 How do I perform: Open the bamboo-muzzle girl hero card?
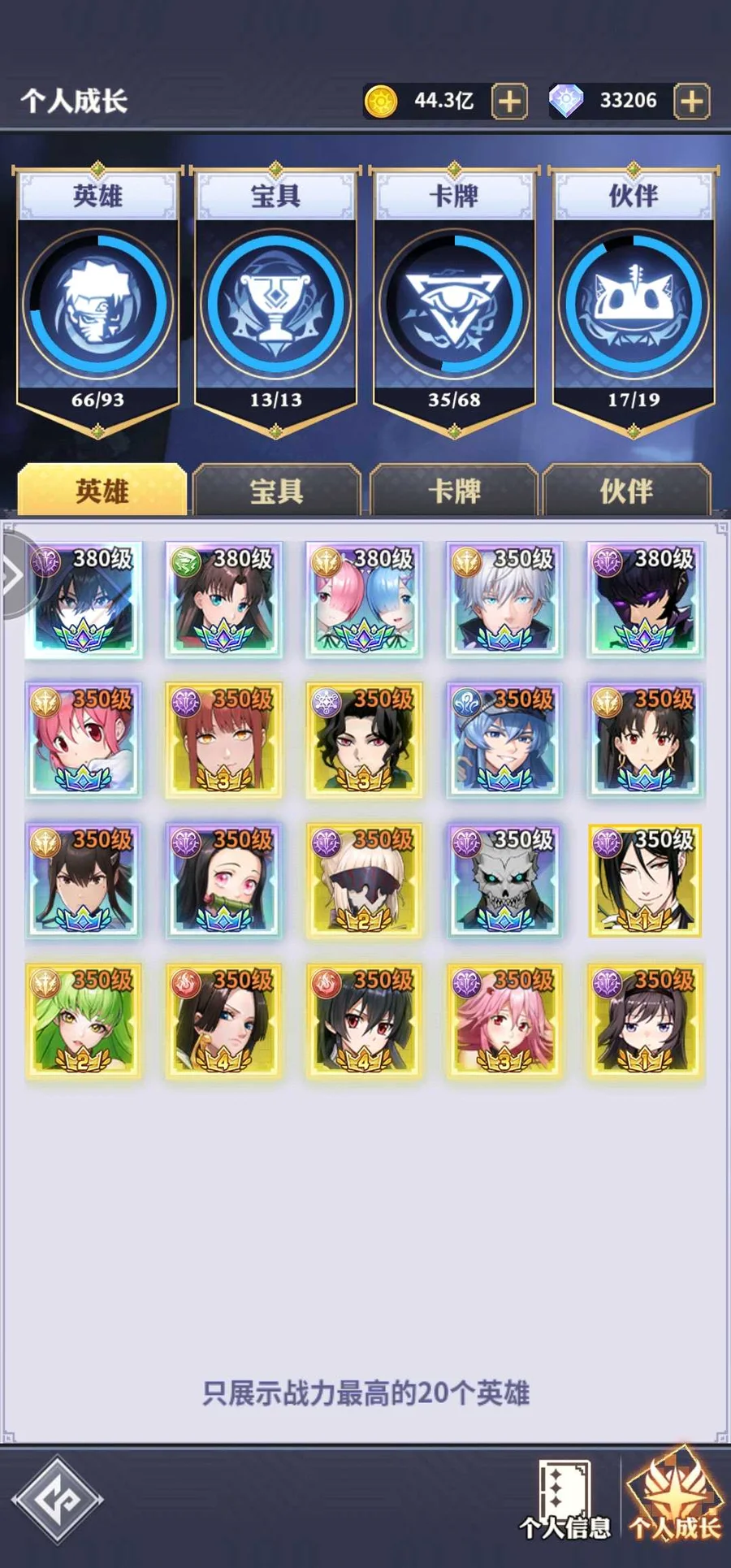point(224,881)
